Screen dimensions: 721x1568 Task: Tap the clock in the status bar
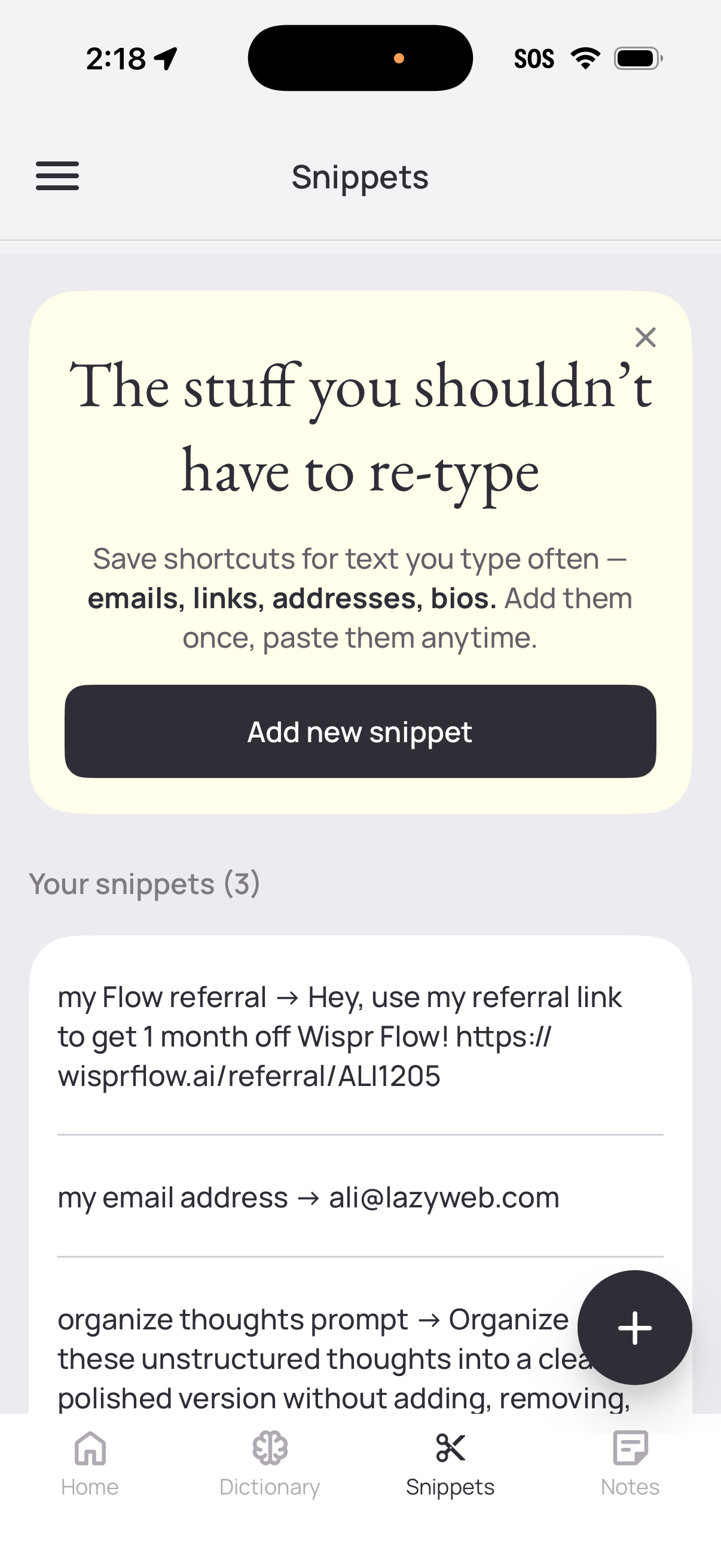pyautogui.click(x=117, y=58)
